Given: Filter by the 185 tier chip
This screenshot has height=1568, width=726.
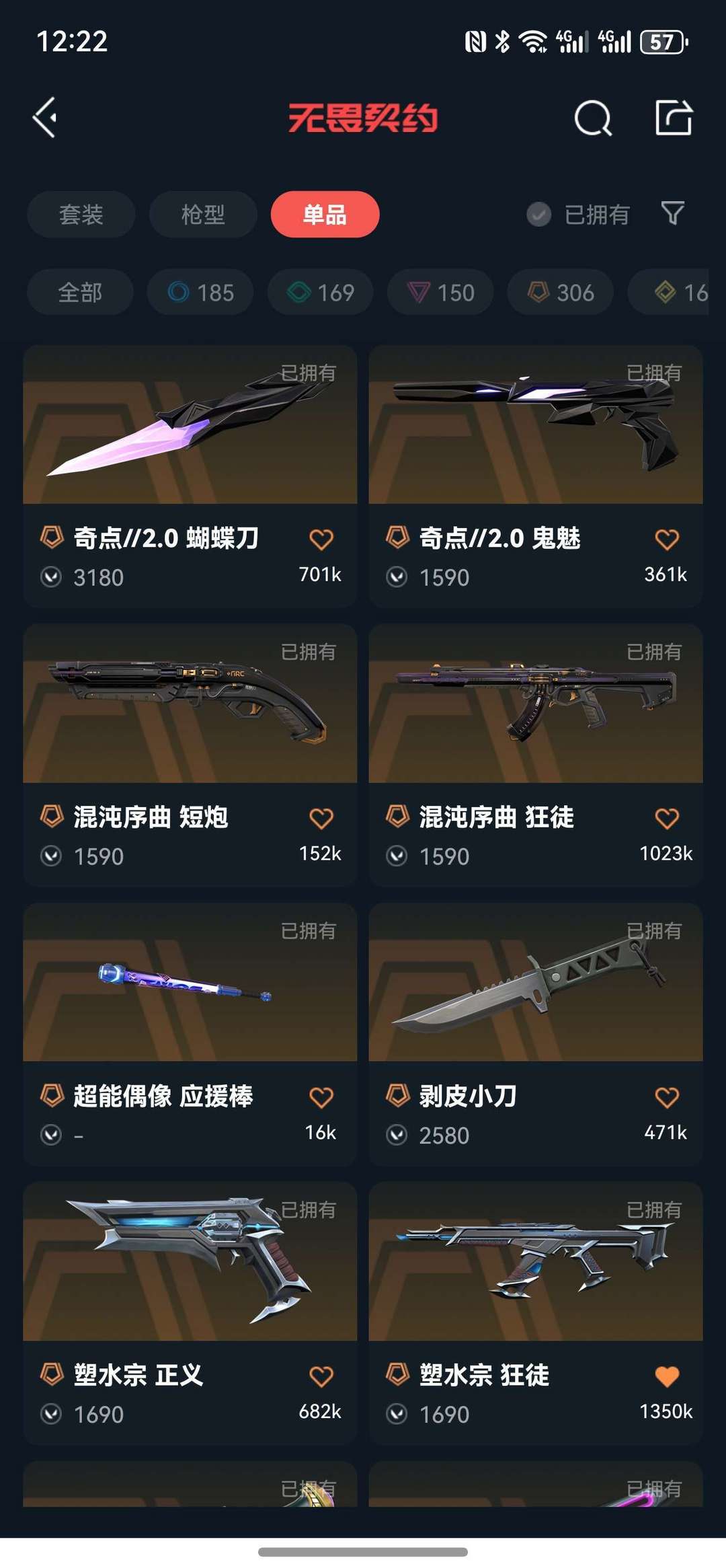Looking at the screenshot, I should tap(200, 293).
